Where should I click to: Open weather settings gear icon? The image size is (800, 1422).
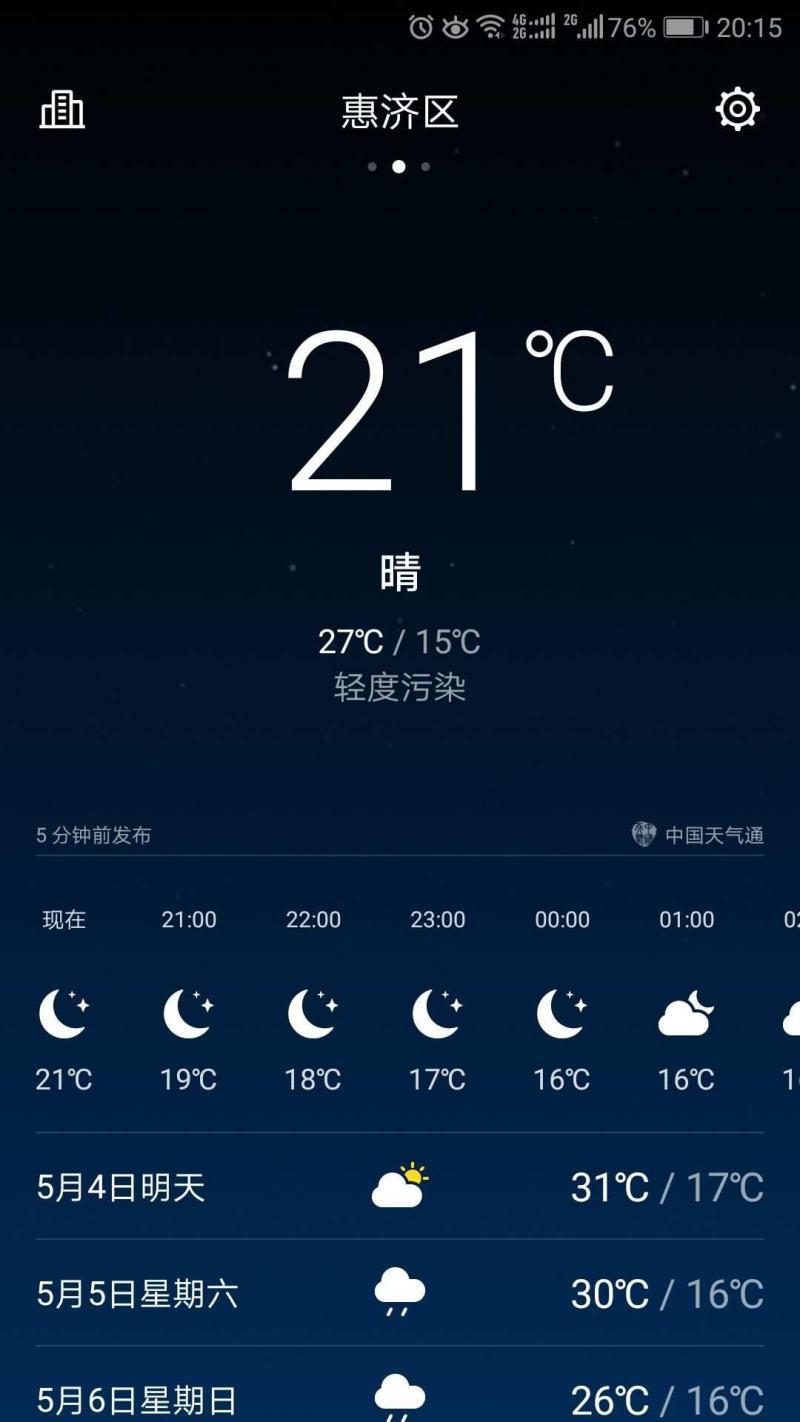pos(737,109)
